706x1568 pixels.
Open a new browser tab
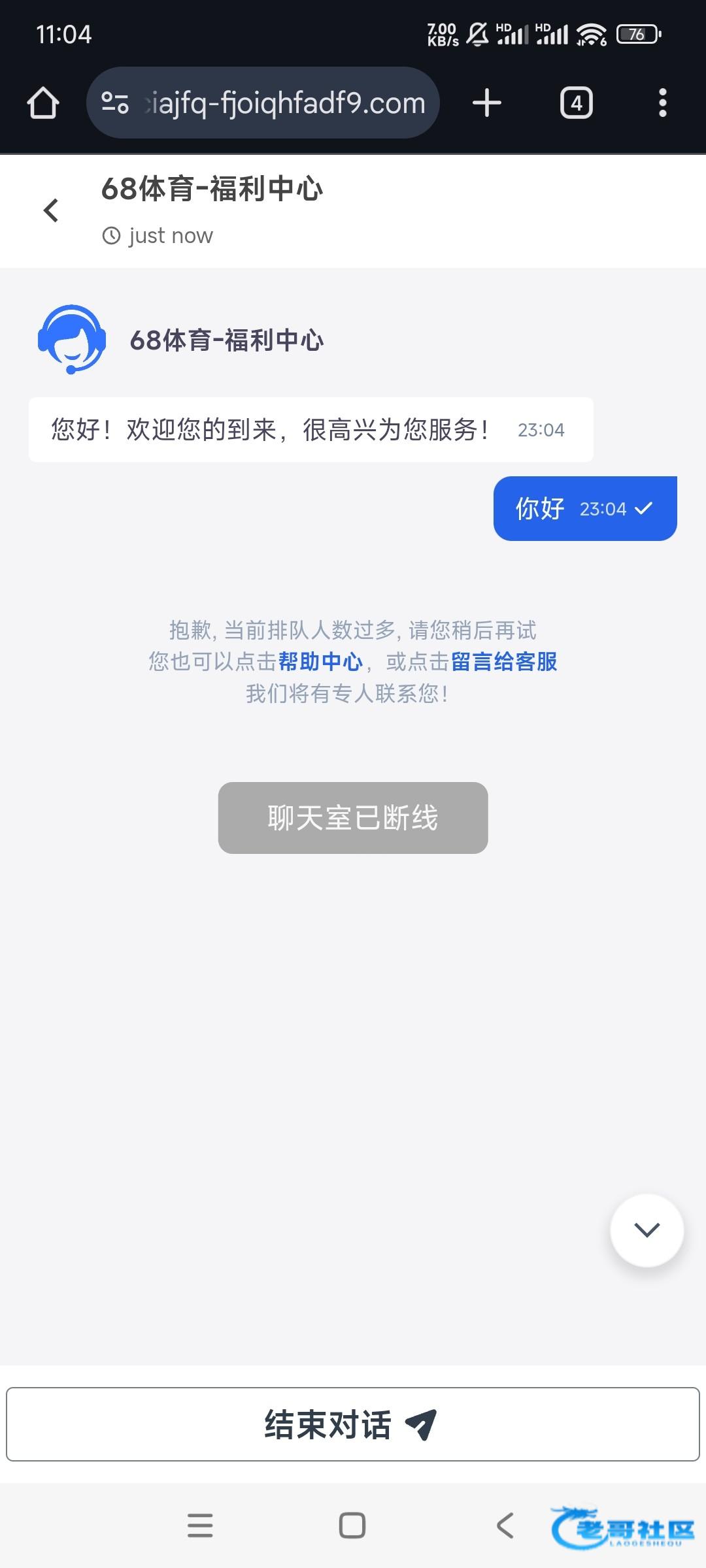click(487, 103)
